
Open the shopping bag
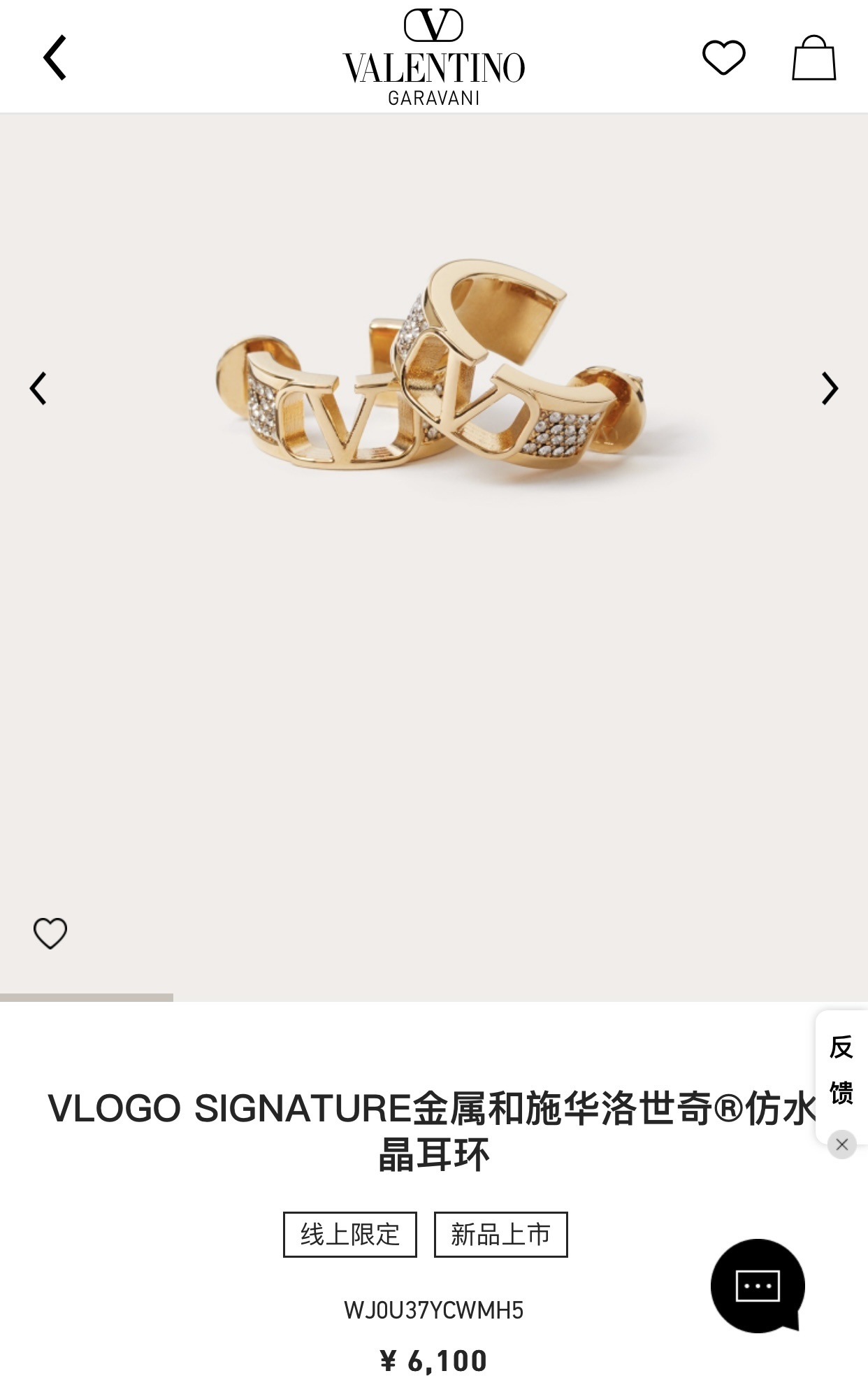813,57
